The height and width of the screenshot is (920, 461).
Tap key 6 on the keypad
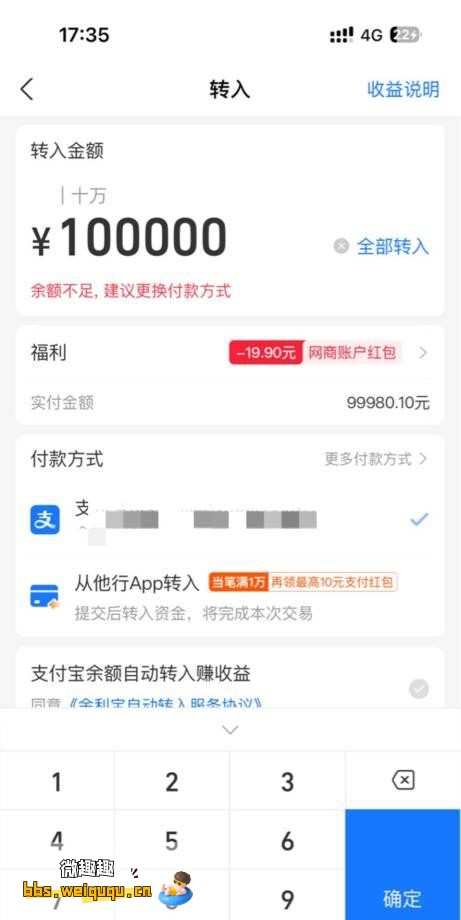point(287,840)
